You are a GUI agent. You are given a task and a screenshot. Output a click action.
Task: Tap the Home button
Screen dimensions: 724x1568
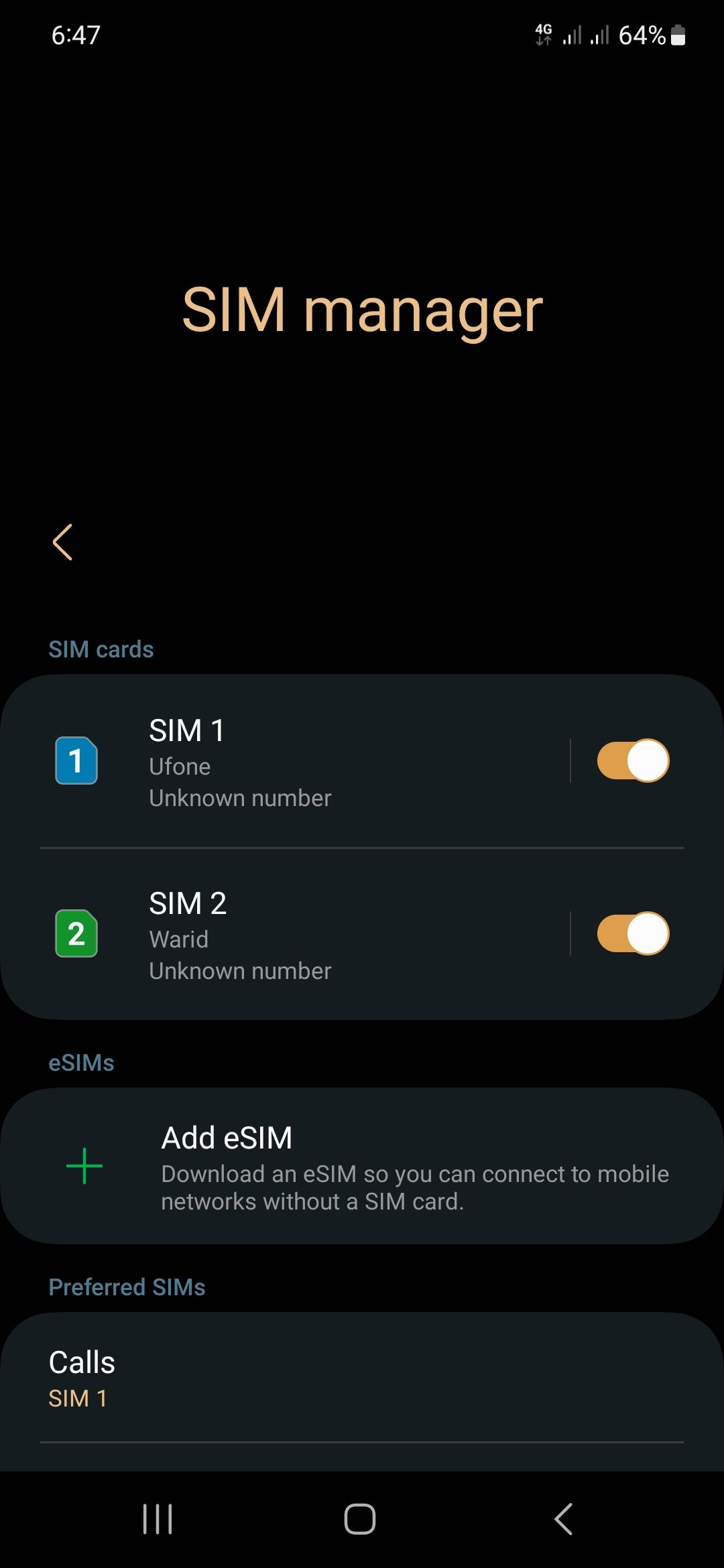point(360,1519)
